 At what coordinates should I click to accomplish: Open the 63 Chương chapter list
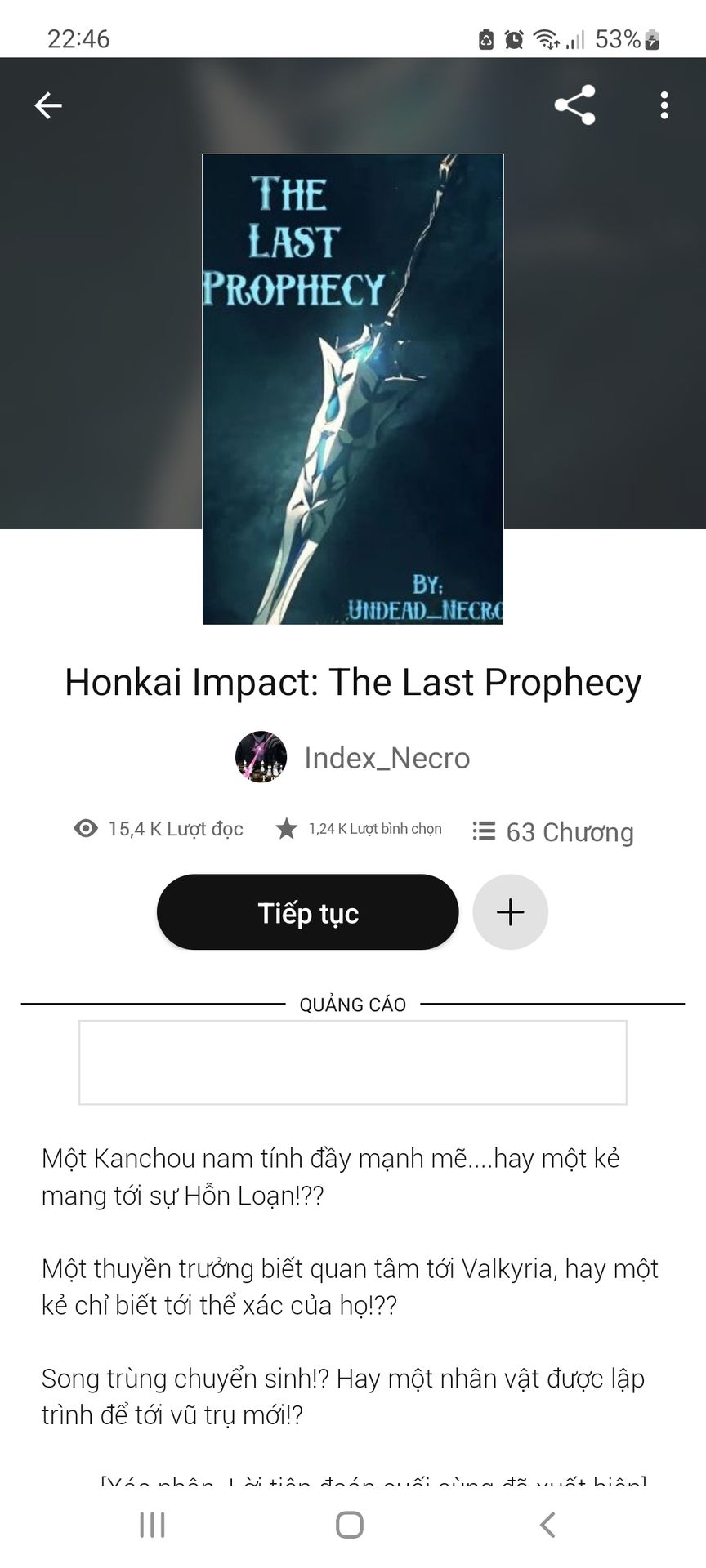553,831
